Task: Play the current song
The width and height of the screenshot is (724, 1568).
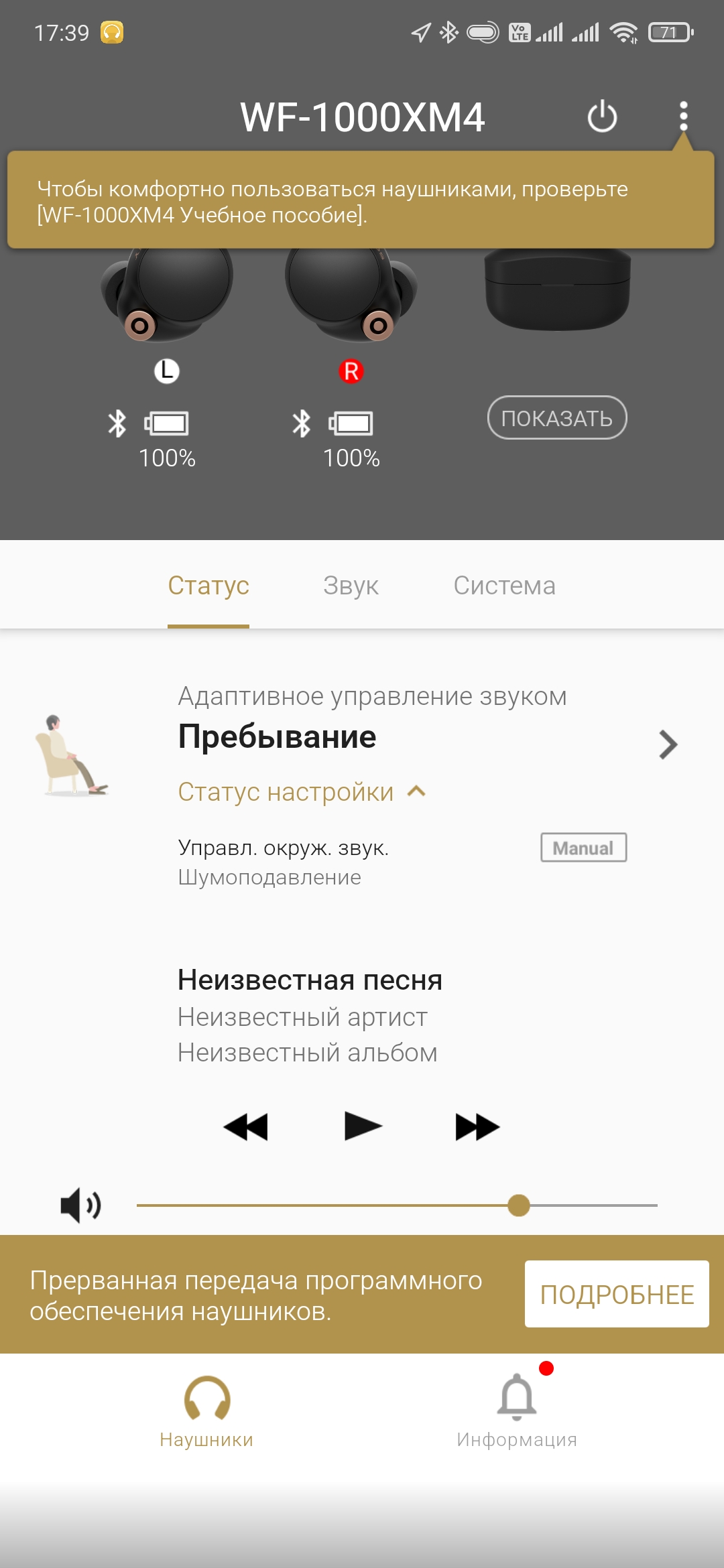Action: pos(363,1126)
